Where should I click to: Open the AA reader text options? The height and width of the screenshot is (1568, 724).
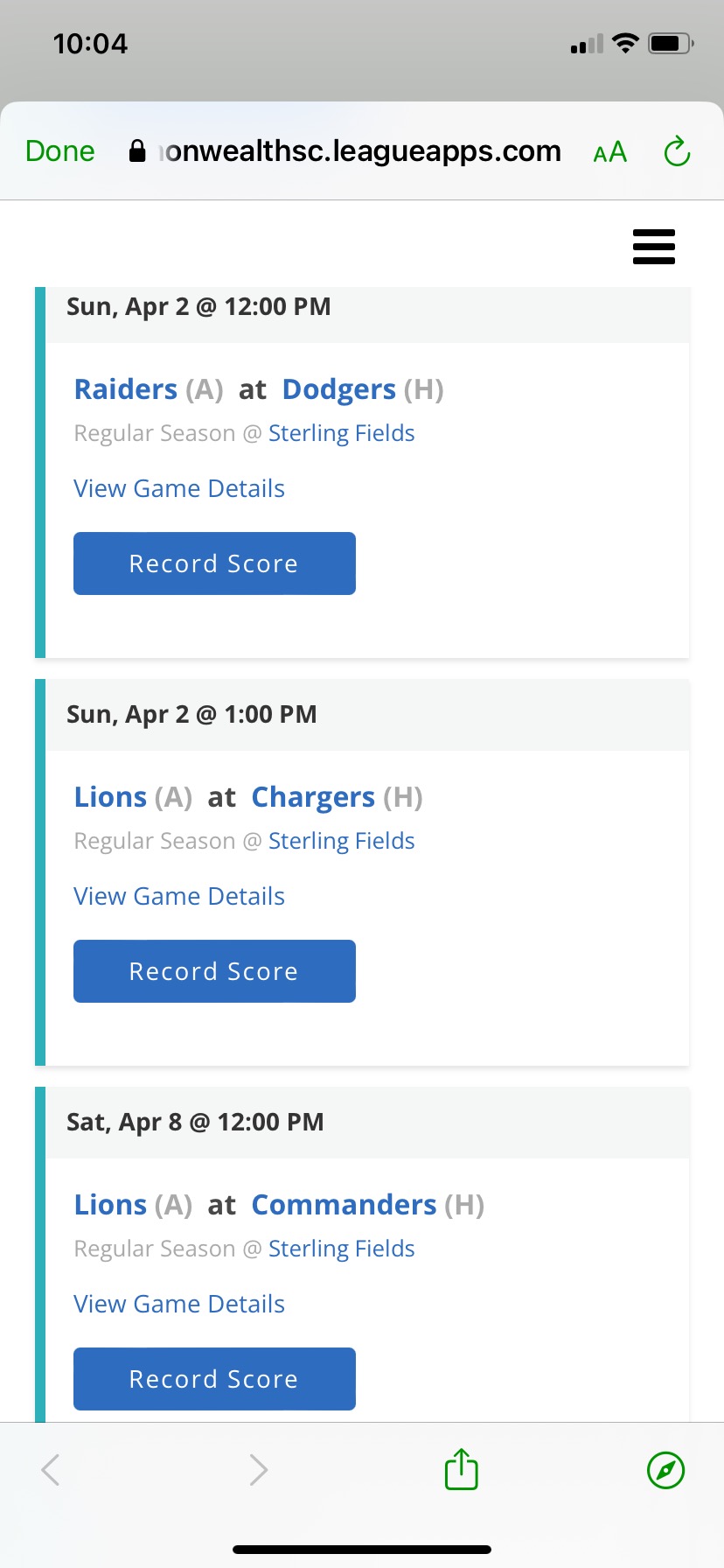[609, 152]
